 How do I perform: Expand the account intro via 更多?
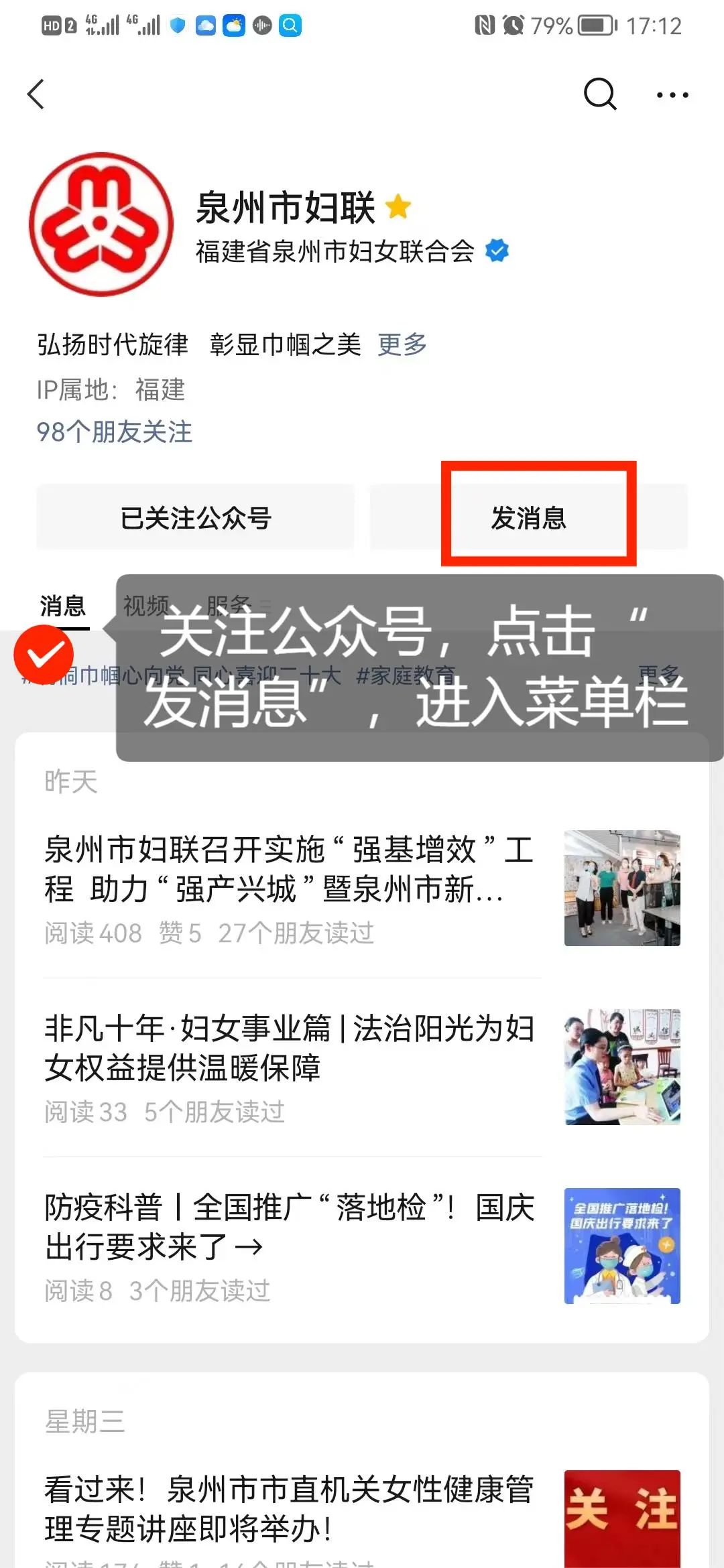(x=402, y=345)
